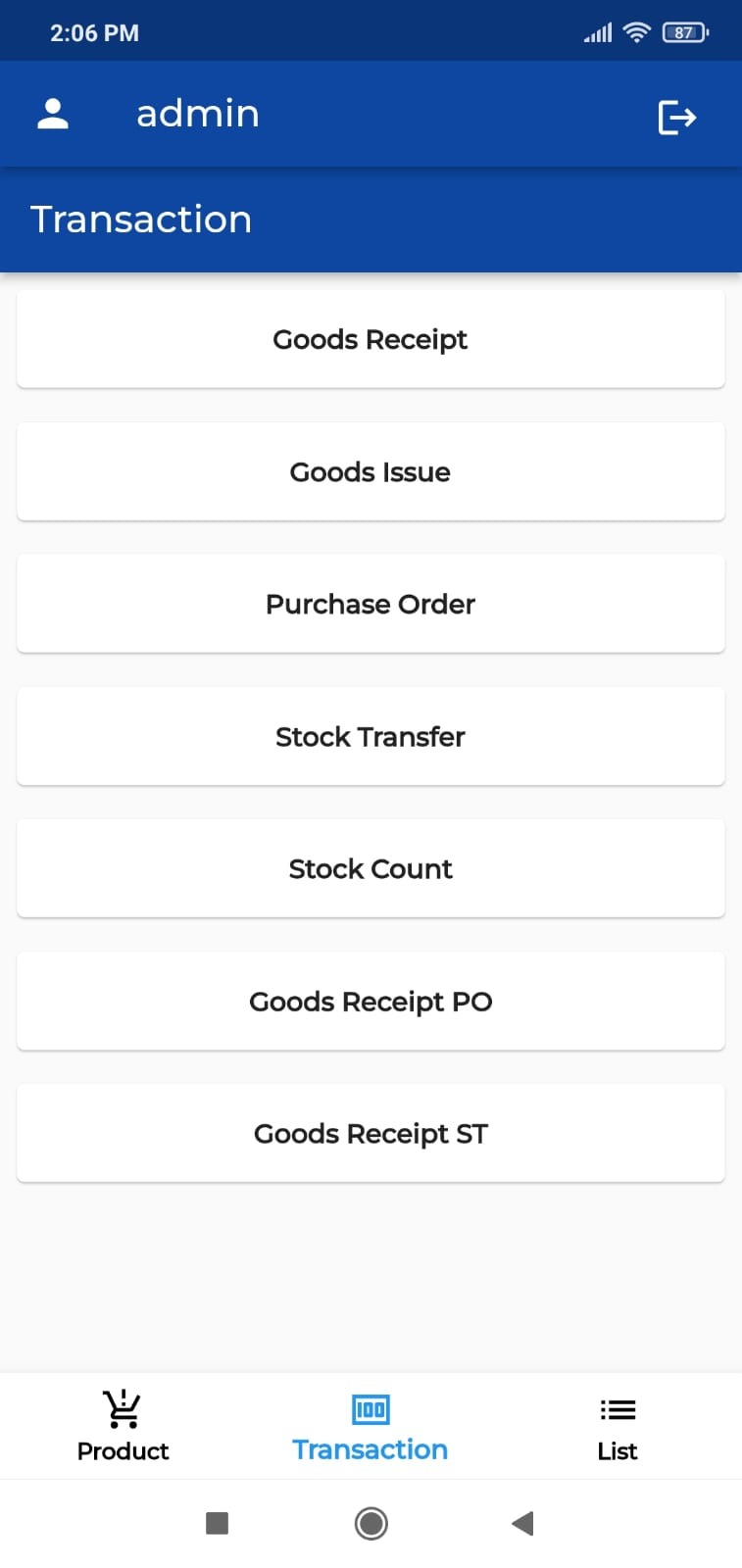
Task: Tap the Transaction tab in bottom navigation
Action: [x=371, y=1426]
